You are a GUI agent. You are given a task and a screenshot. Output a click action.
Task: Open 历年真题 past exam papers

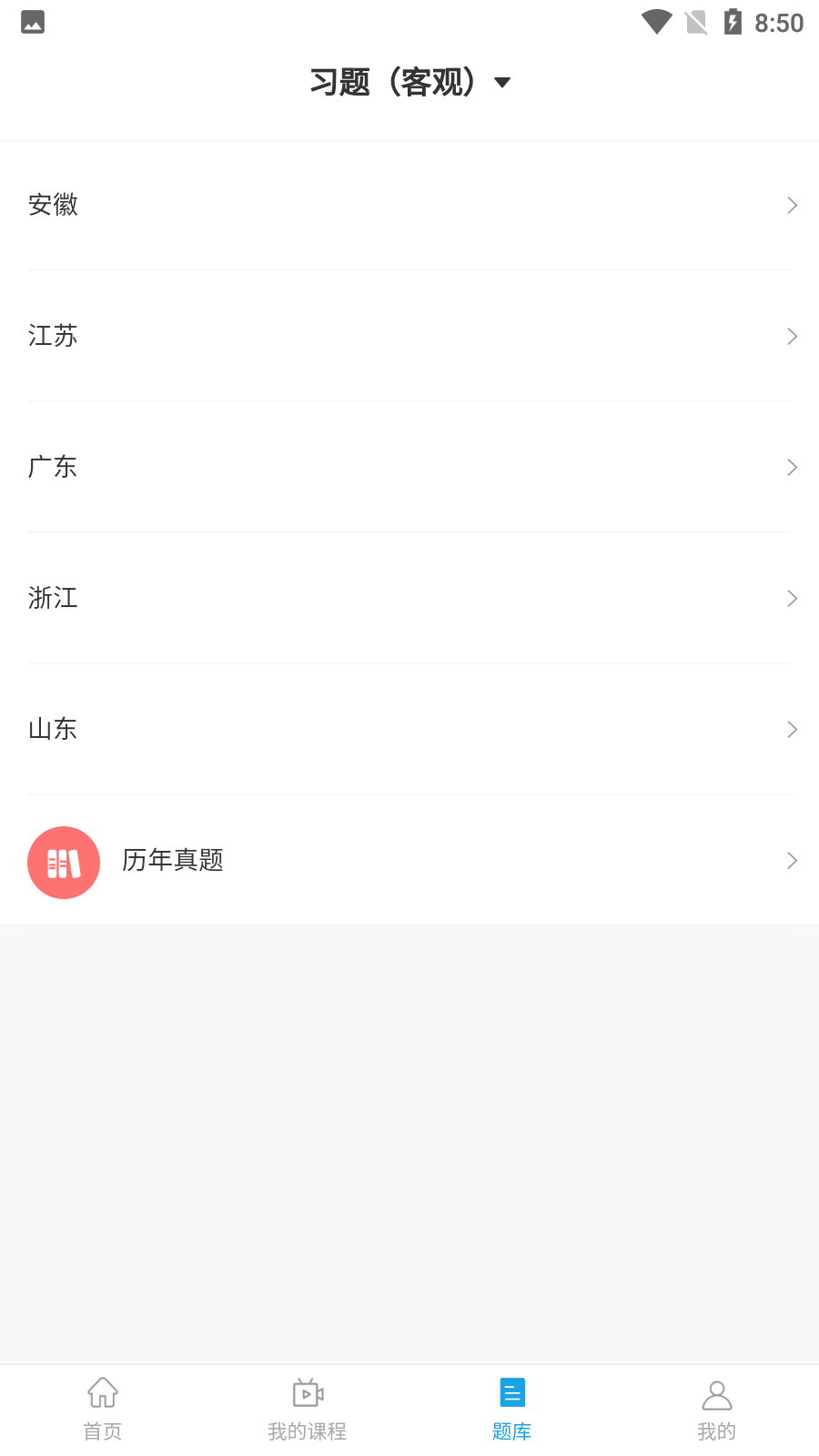(x=409, y=861)
